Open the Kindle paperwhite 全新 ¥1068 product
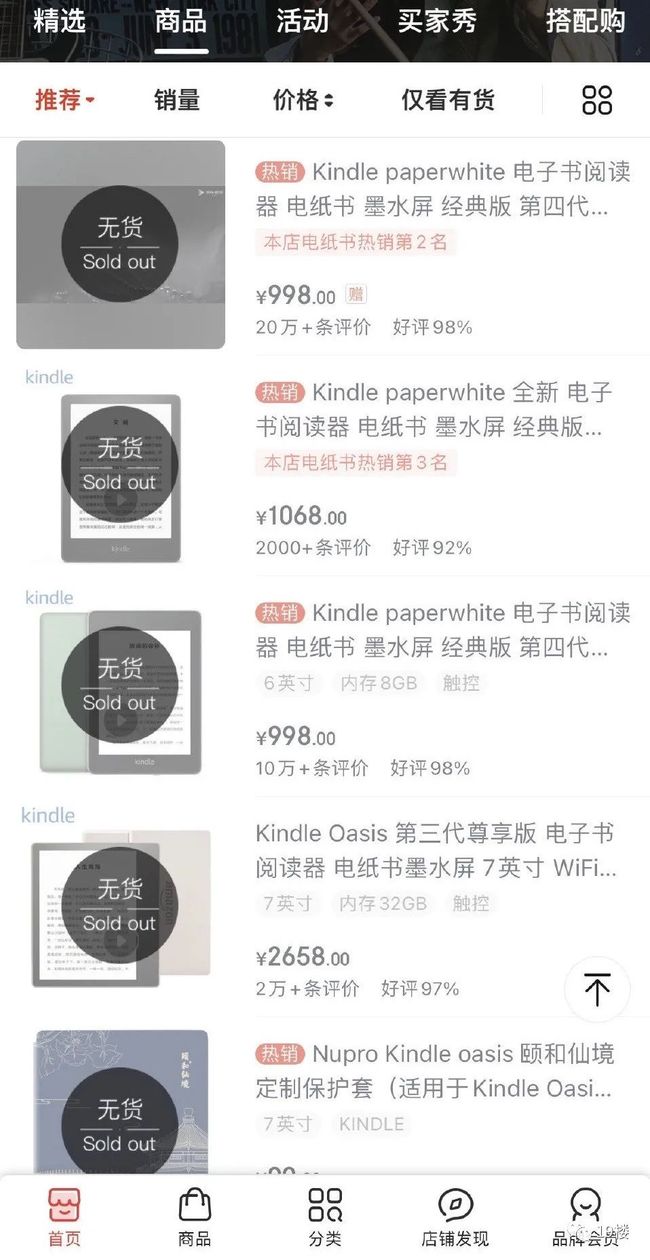The image size is (650, 1260). (433, 410)
